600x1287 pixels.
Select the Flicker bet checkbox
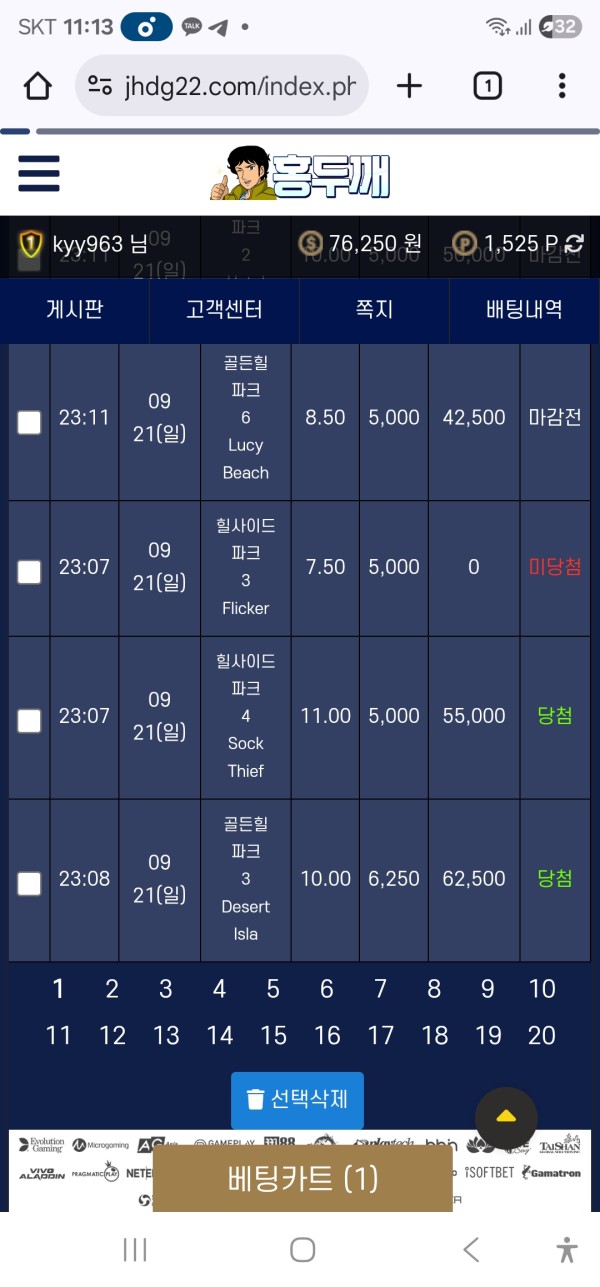pyautogui.click(x=29, y=571)
